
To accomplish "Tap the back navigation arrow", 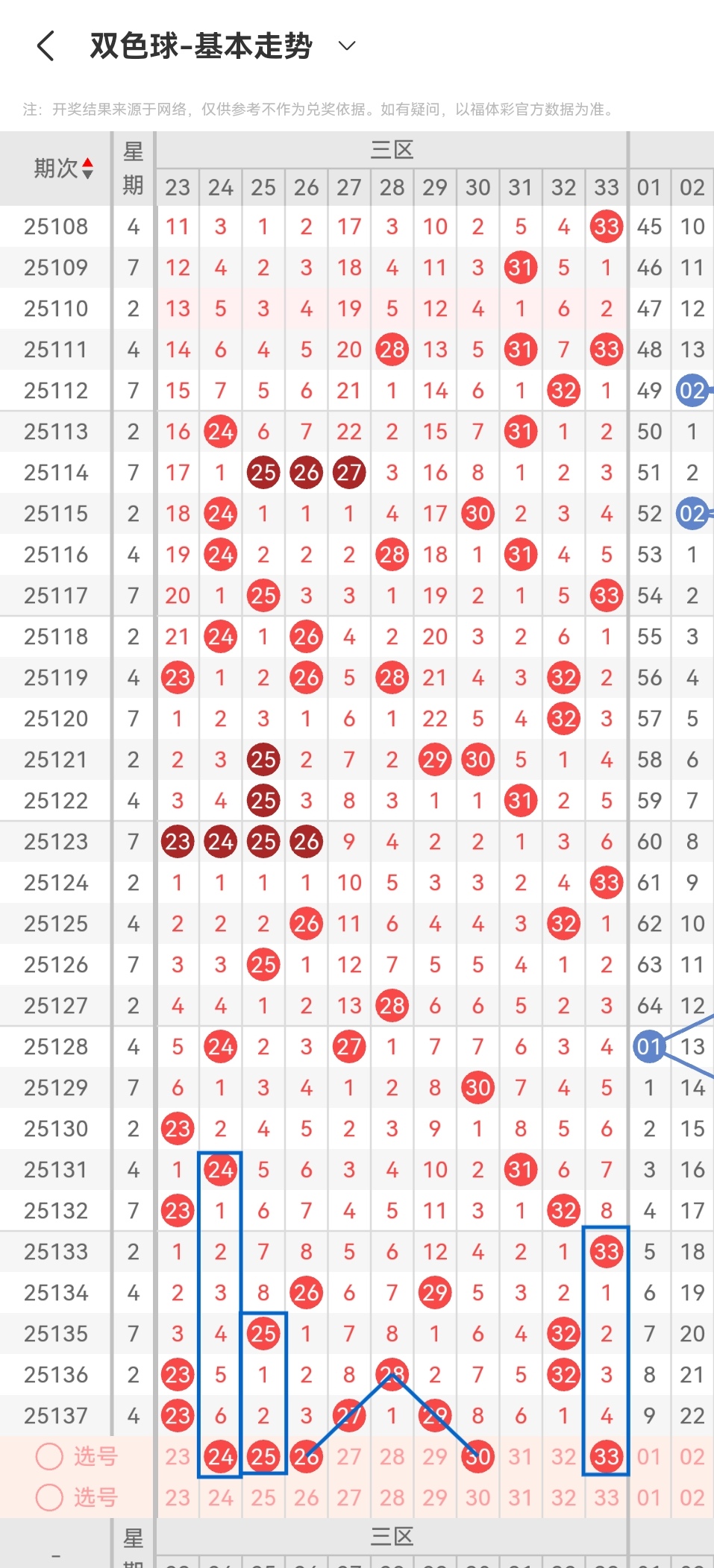I will 45,46.
